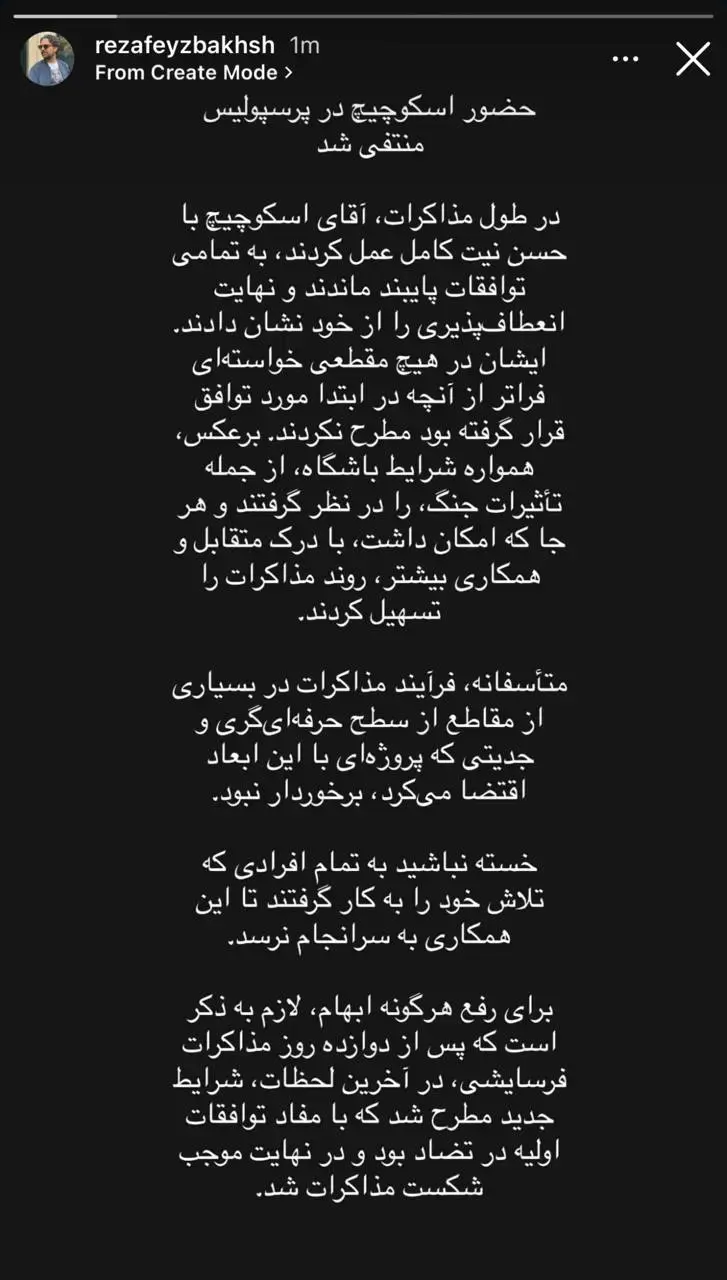Open the From Create Mode link
727x1280 pixels.
tap(194, 73)
